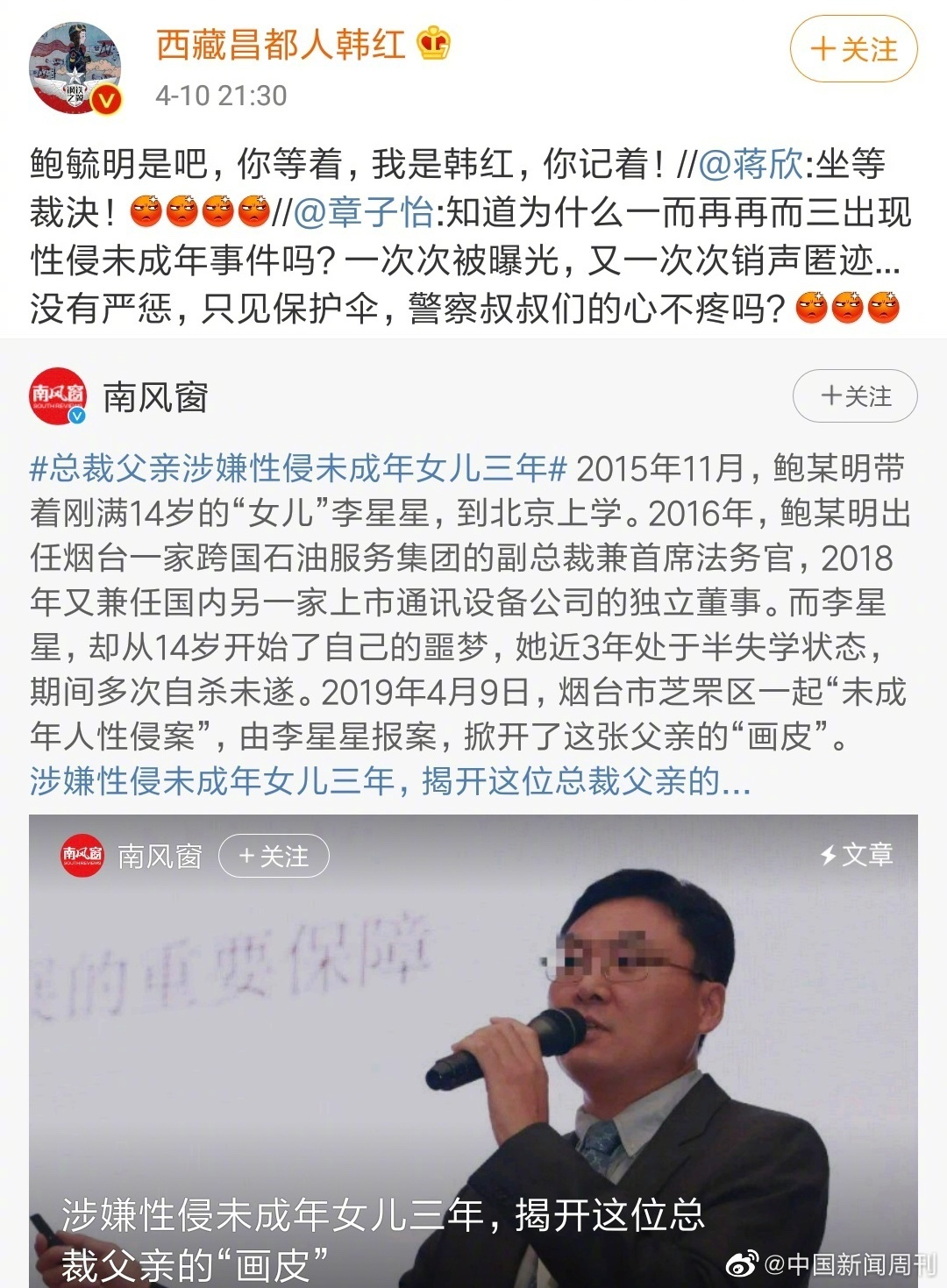Image resolution: width=947 pixels, height=1288 pixels.
Task: Follow 南风窗 on the article card
Action: point(274,856)
